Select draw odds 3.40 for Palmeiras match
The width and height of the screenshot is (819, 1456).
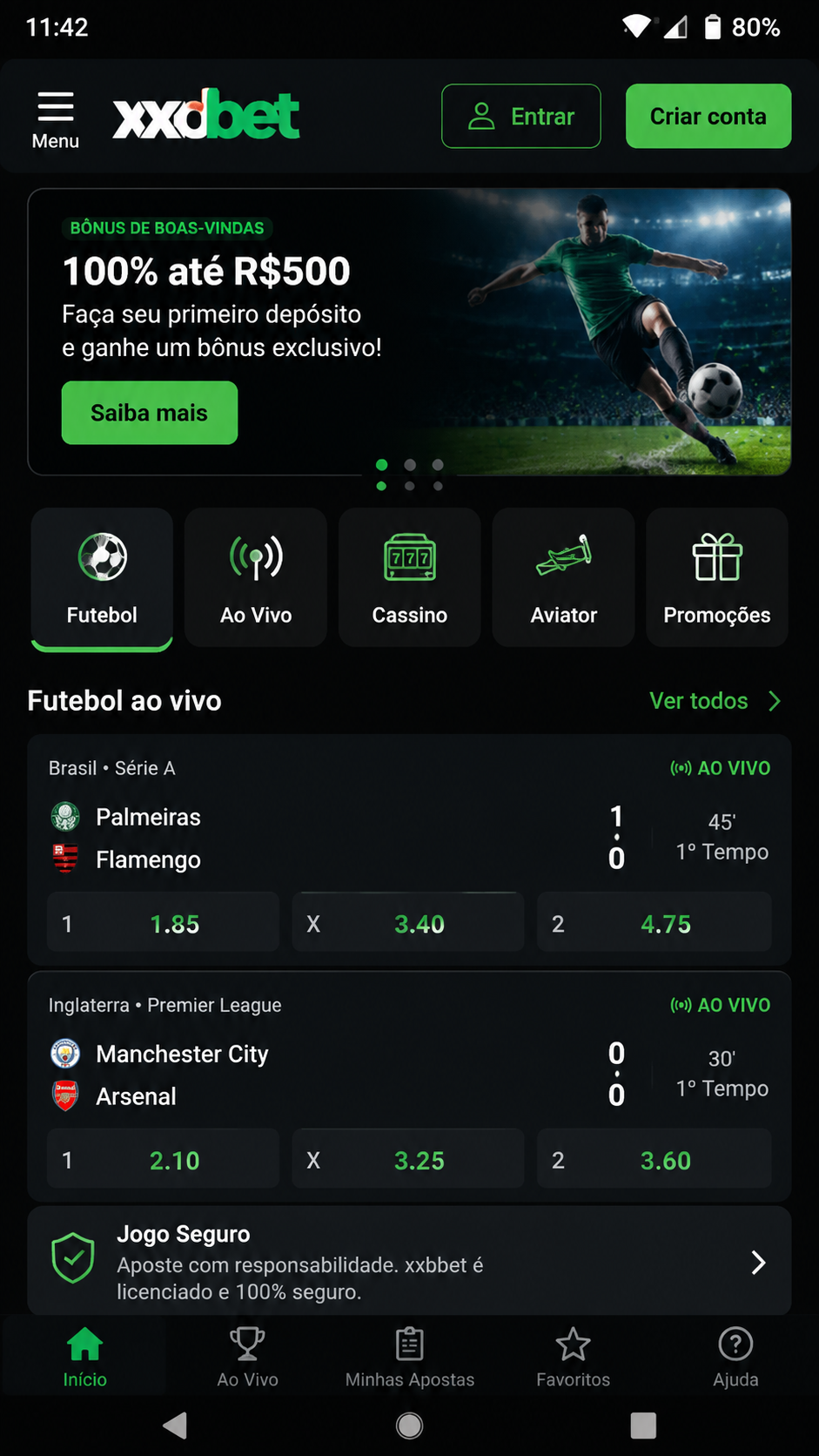click(408, 923)
